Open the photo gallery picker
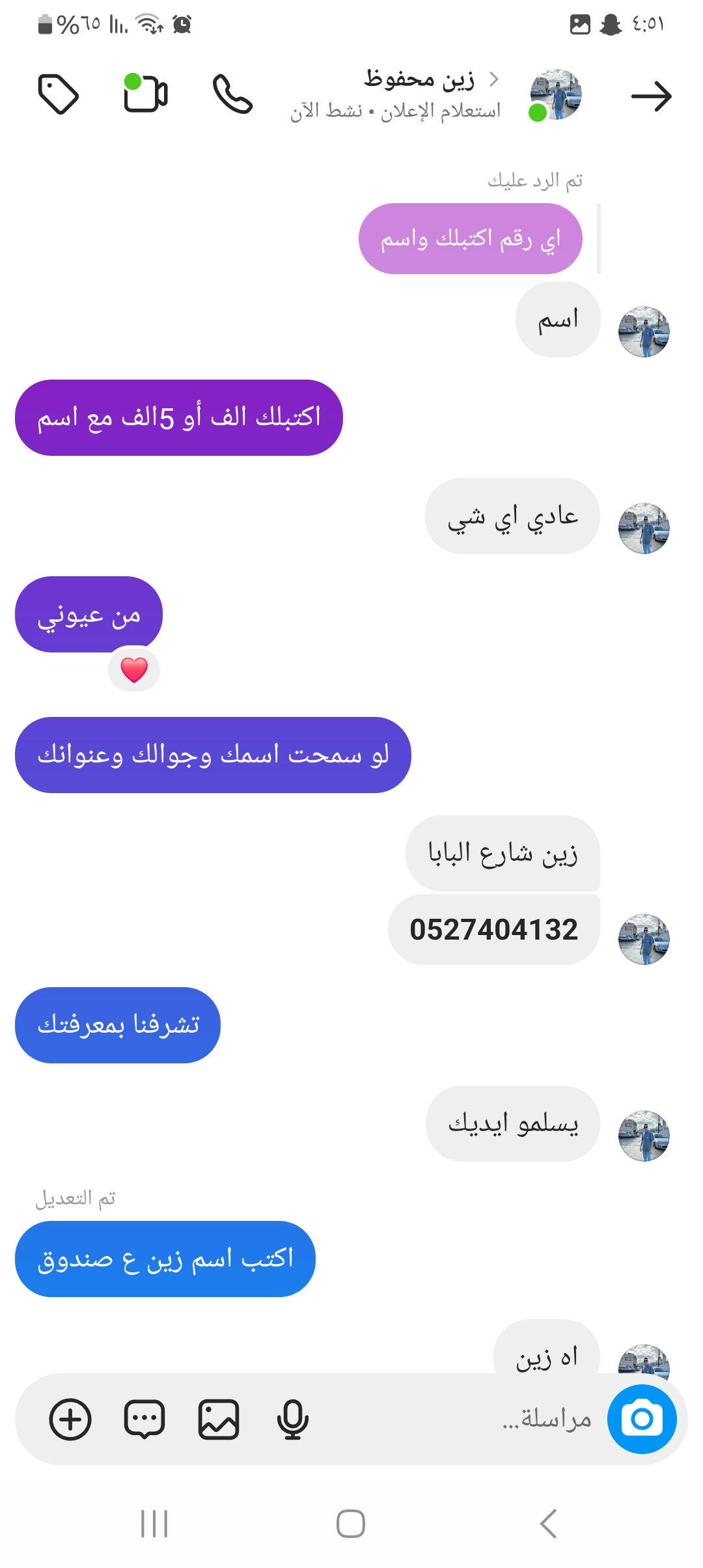The width and height of the screenshot is (703, 1568). (x=219, y=1419)
